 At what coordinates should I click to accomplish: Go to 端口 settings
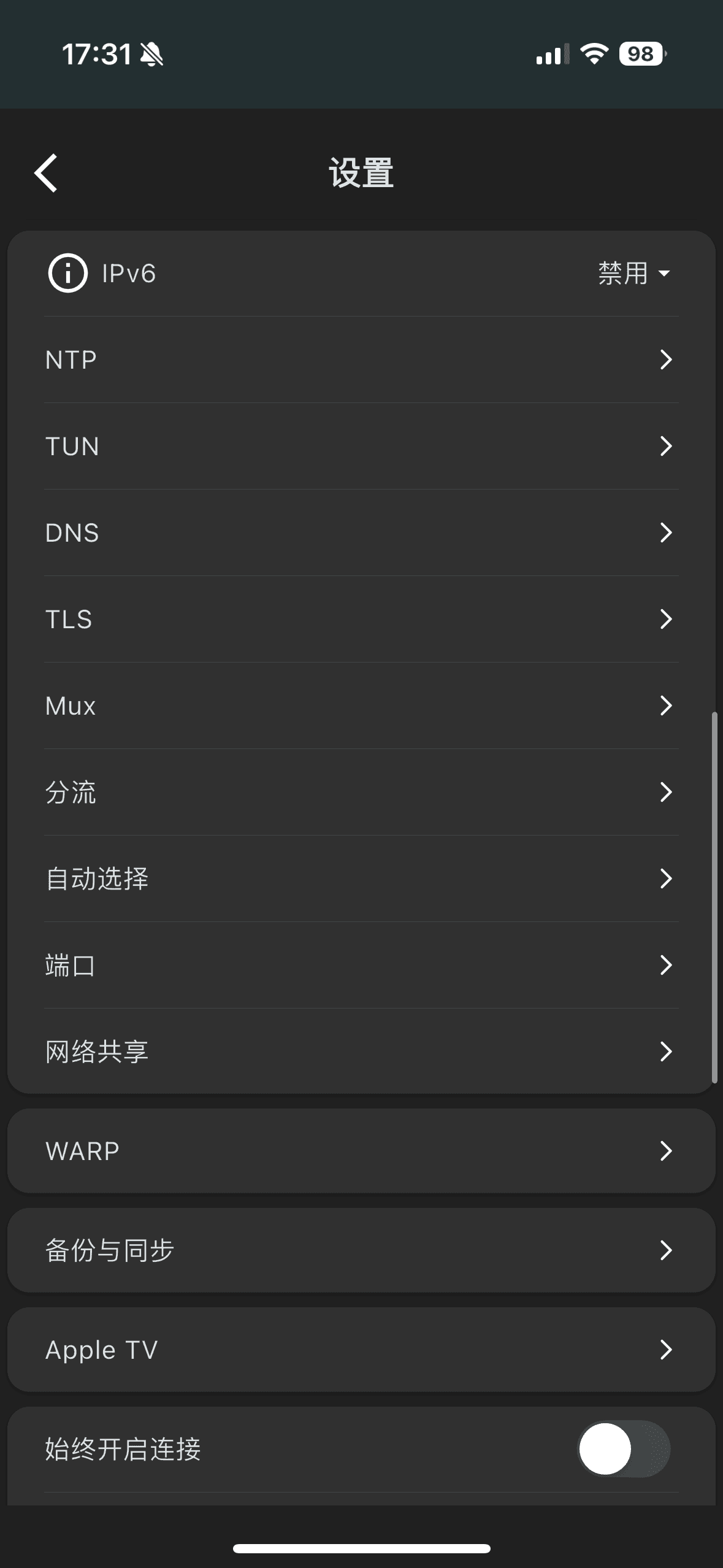click(x=361, y=965)
